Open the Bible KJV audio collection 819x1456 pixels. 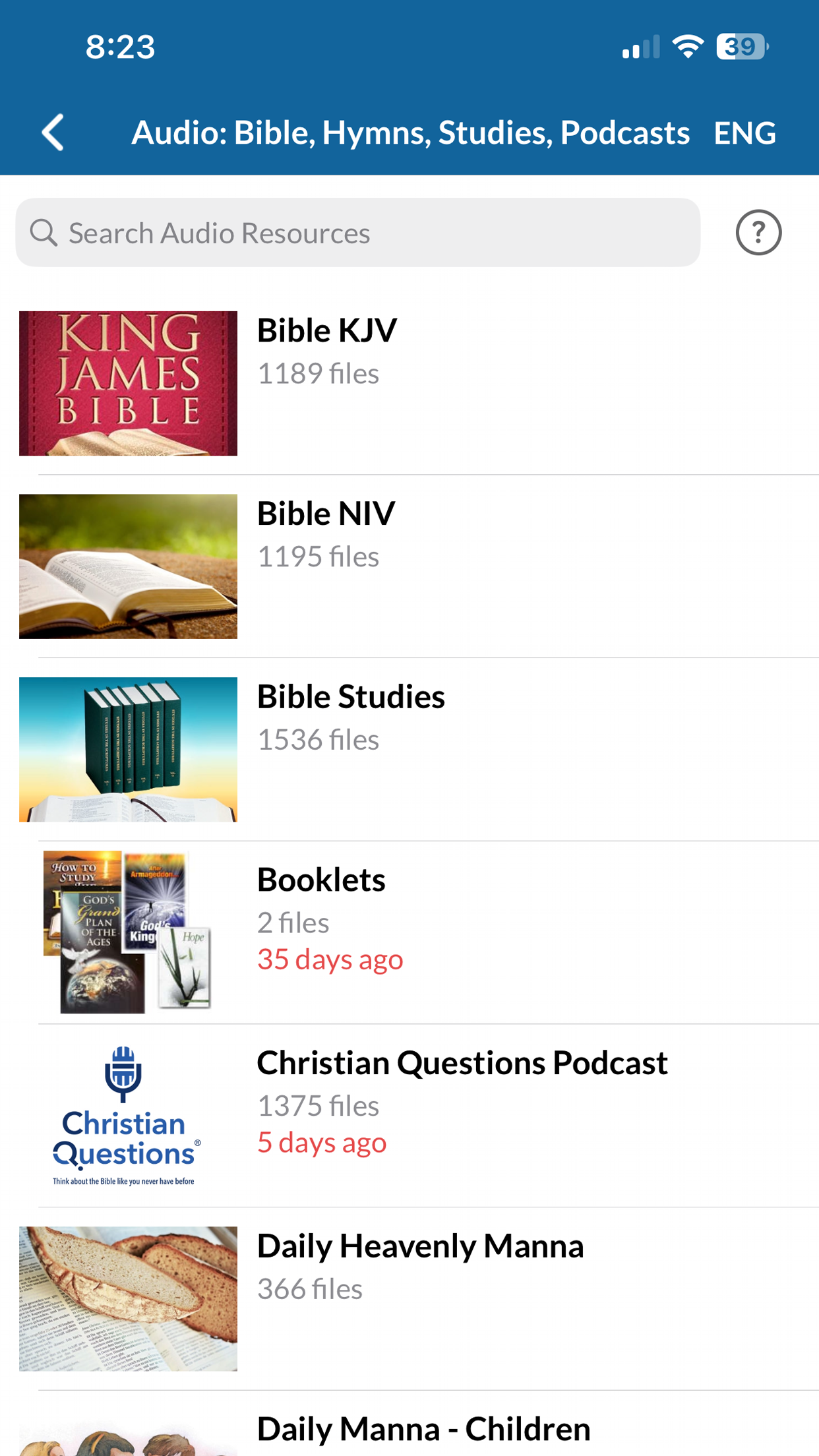[409, 383]
